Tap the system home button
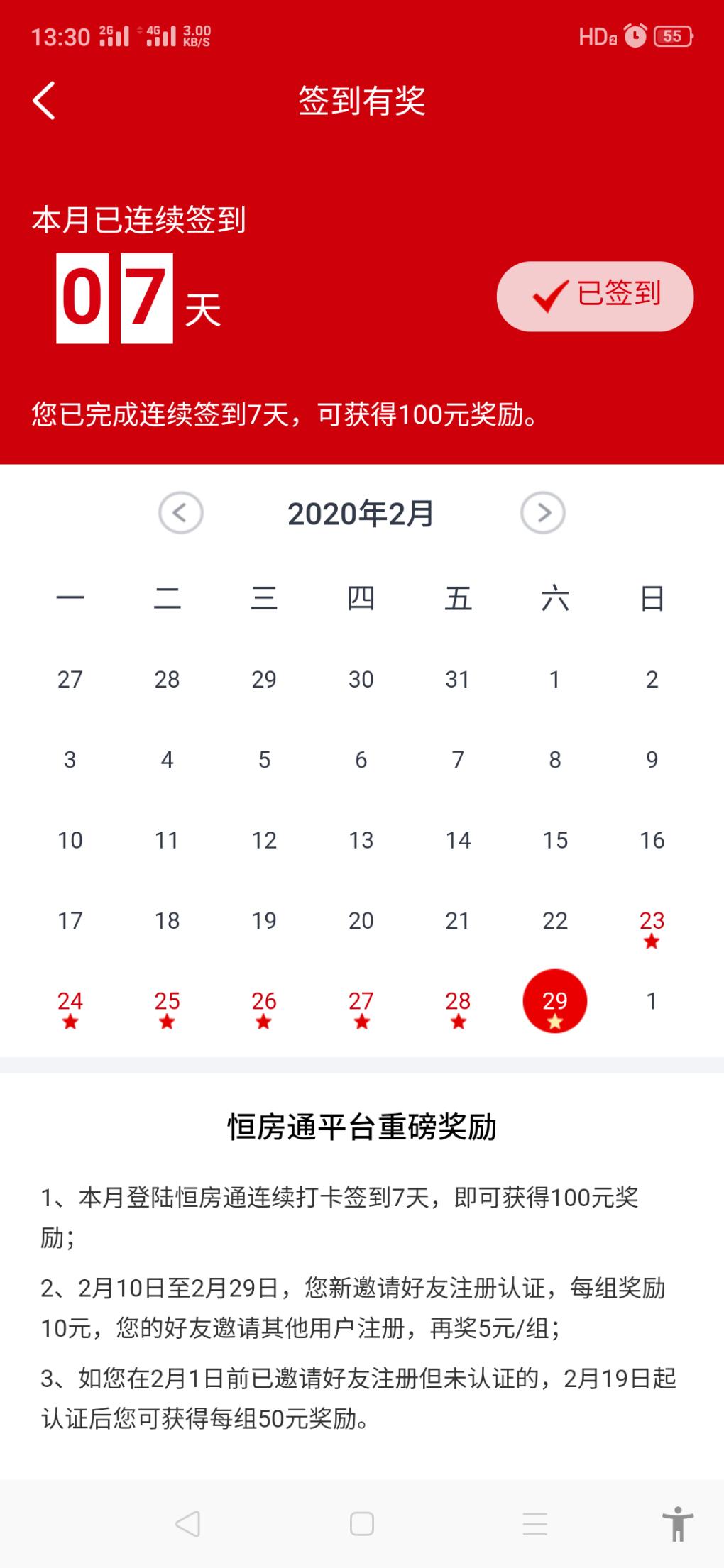The image size is (724, 1568). (362, 1523)
